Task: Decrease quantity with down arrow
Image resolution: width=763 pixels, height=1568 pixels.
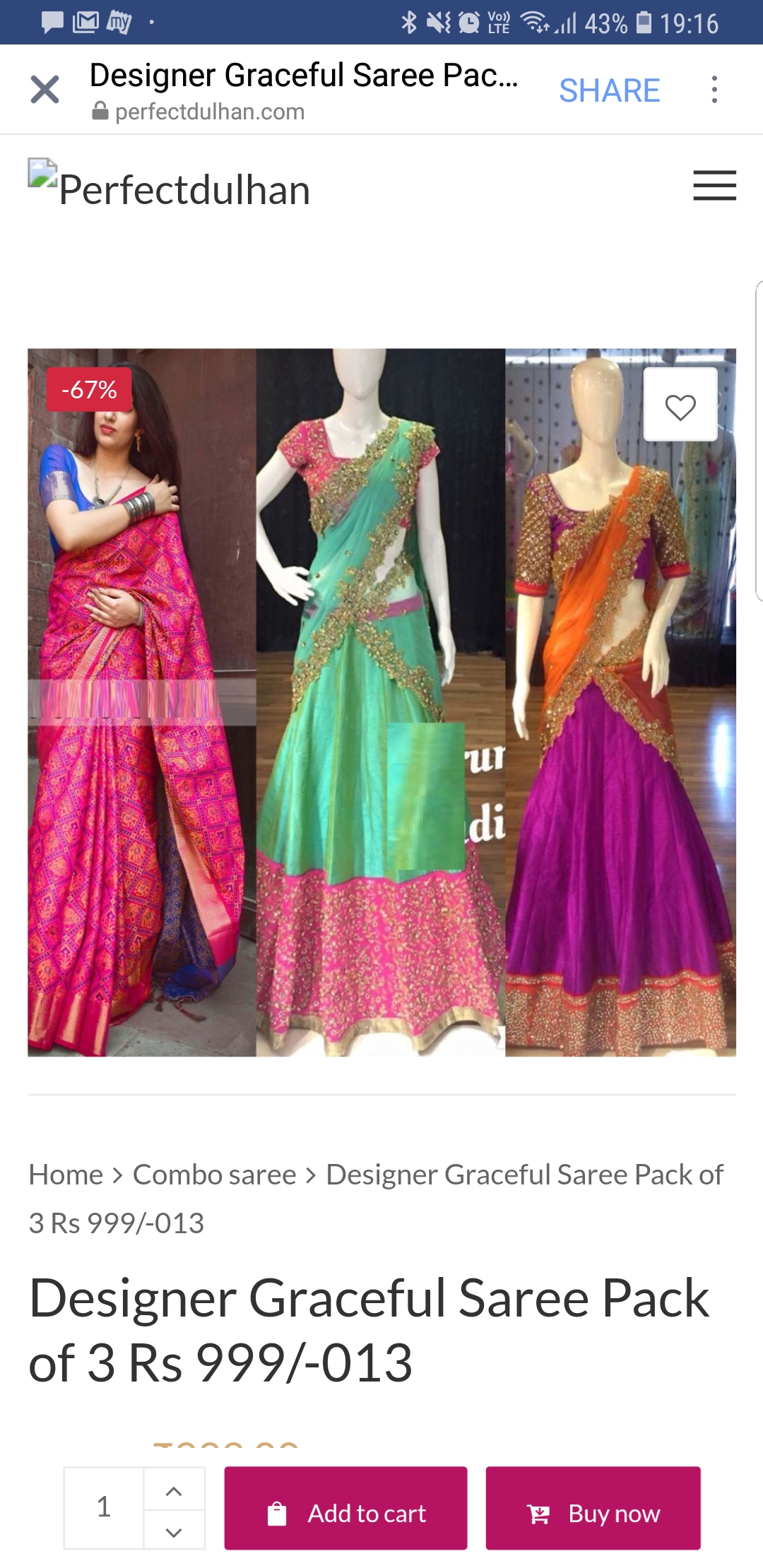Action: tap(174, 1531)
